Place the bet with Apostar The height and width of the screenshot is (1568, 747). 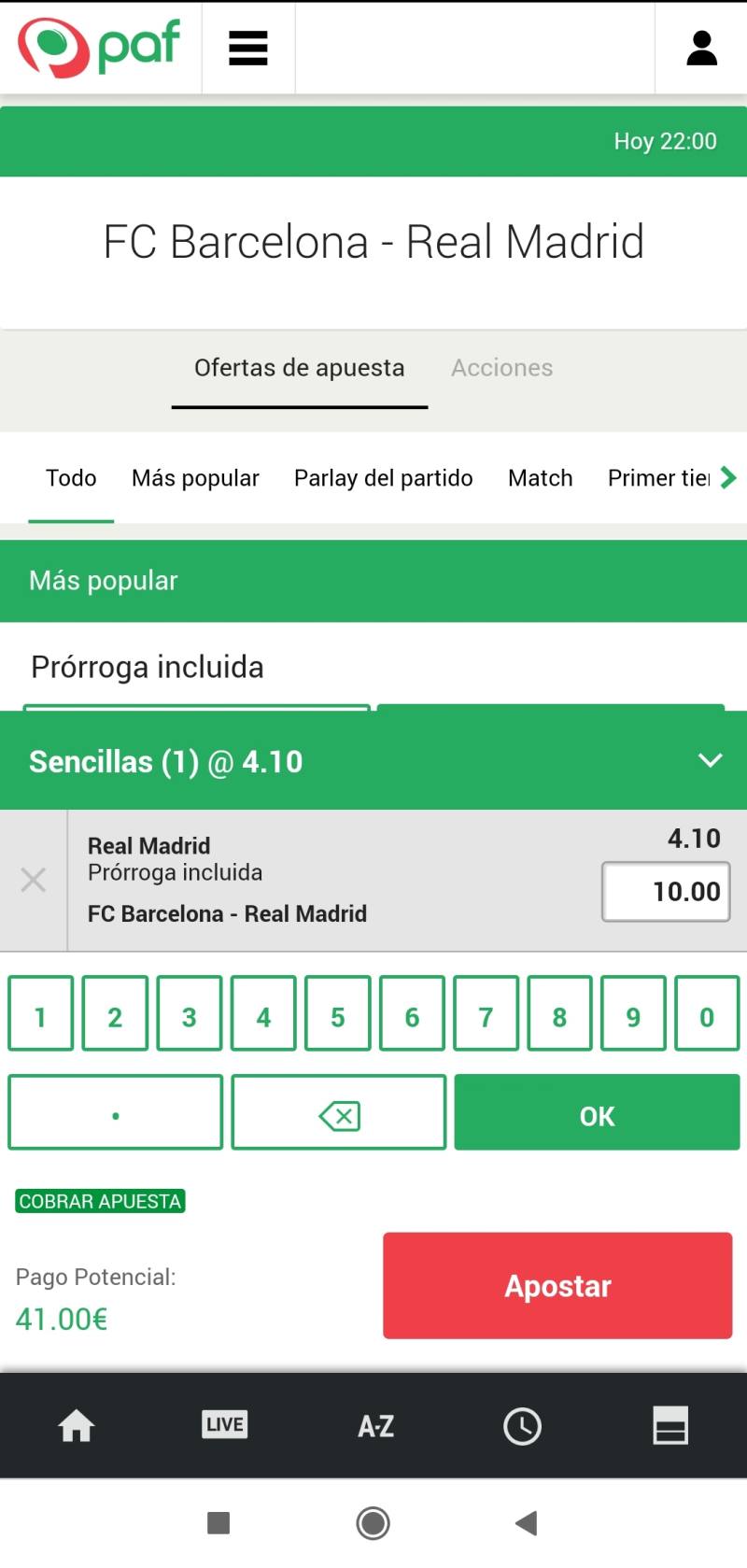point(557,1286)
